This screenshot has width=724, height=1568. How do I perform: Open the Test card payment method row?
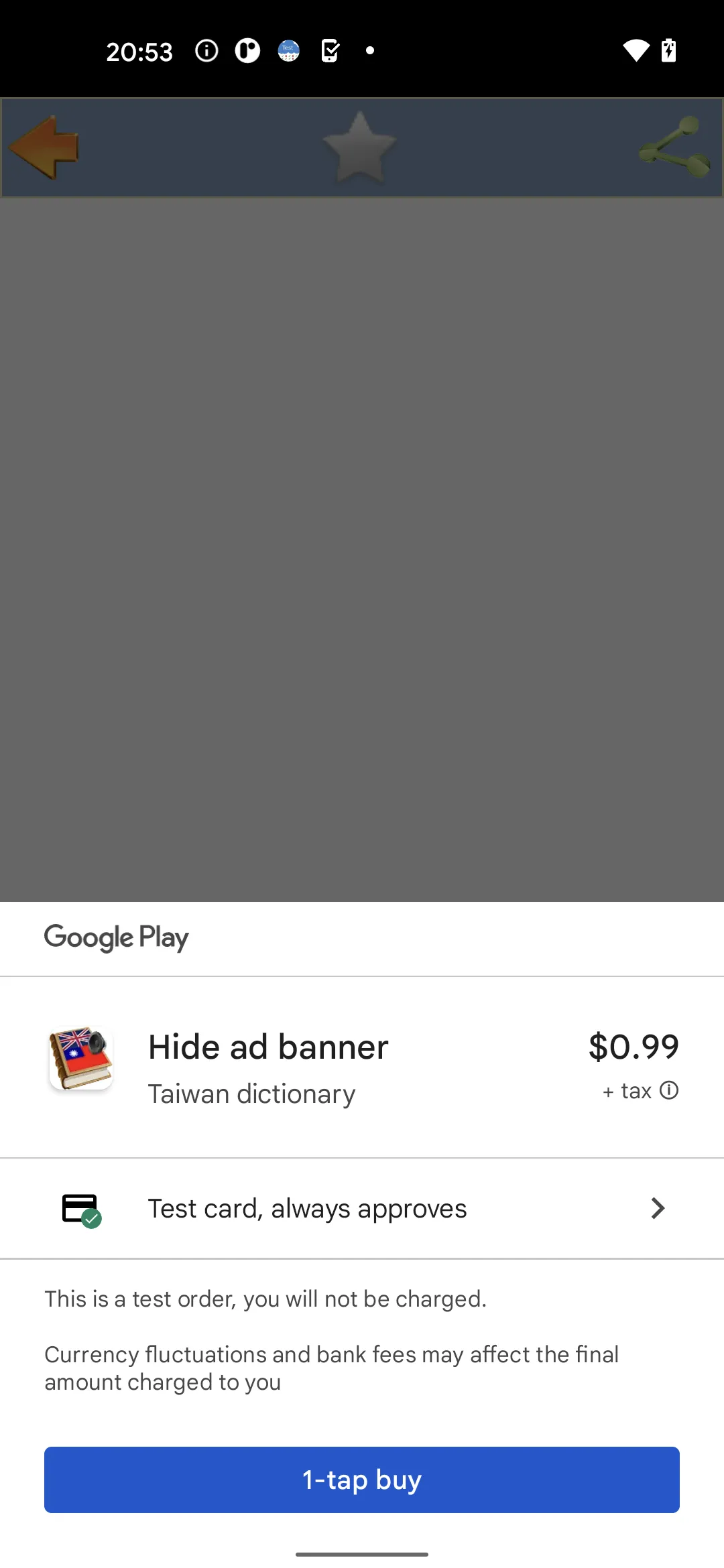pos(362,1208)
